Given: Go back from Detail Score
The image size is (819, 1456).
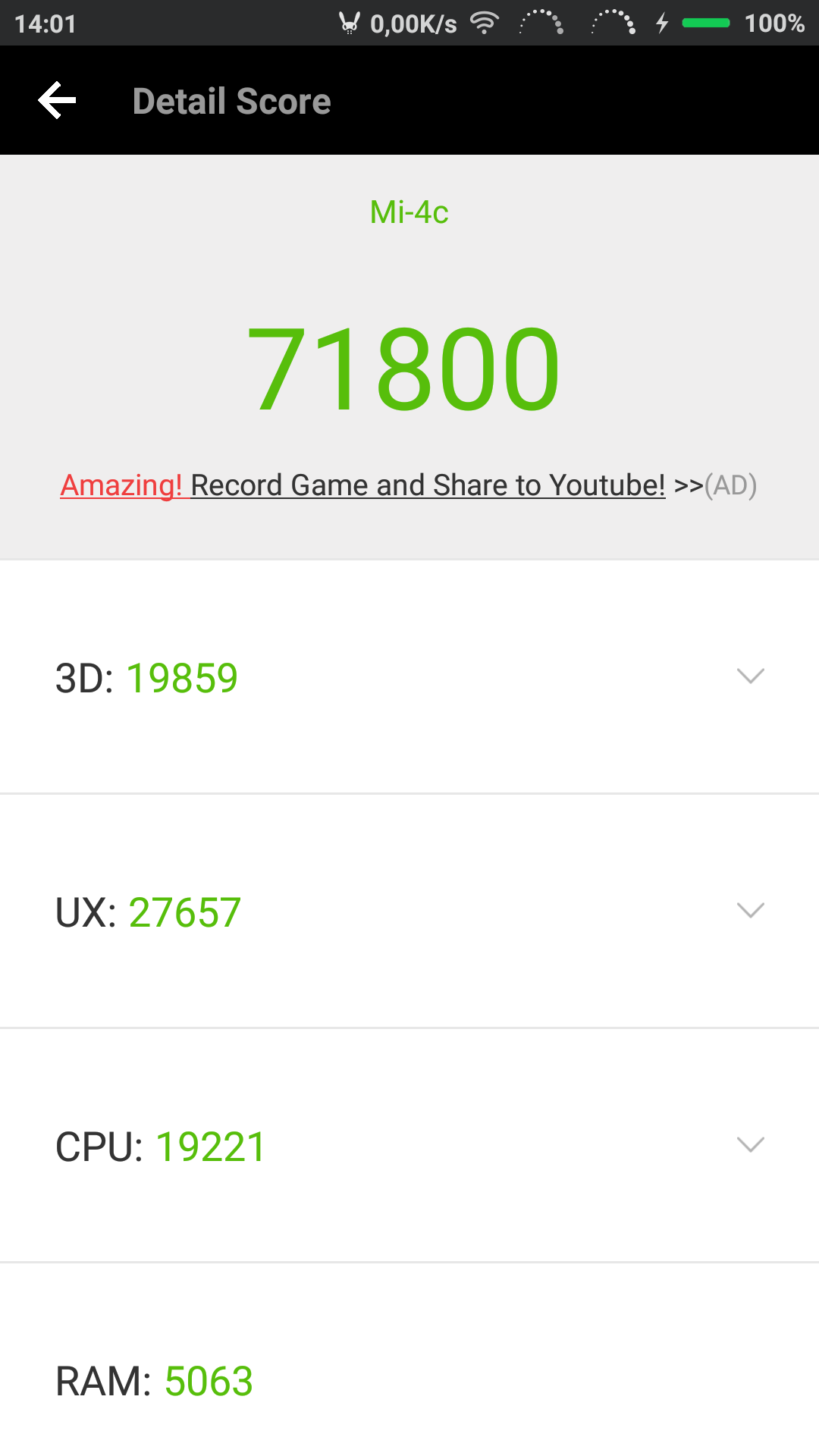Looking at the screenshot, I should (x=57, y=100).
